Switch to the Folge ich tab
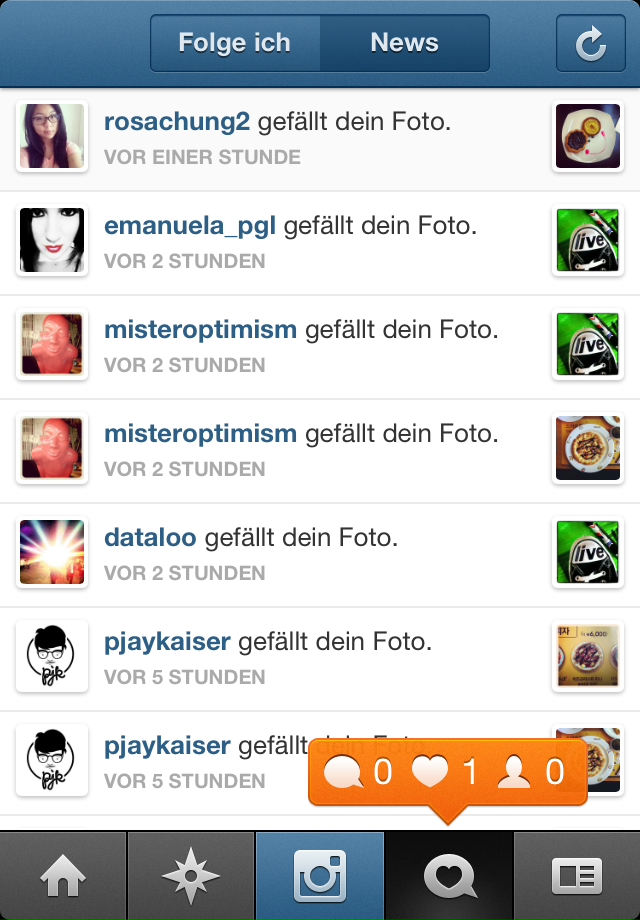The width and height of the screenshot is (640, 920). pos(235,44)
